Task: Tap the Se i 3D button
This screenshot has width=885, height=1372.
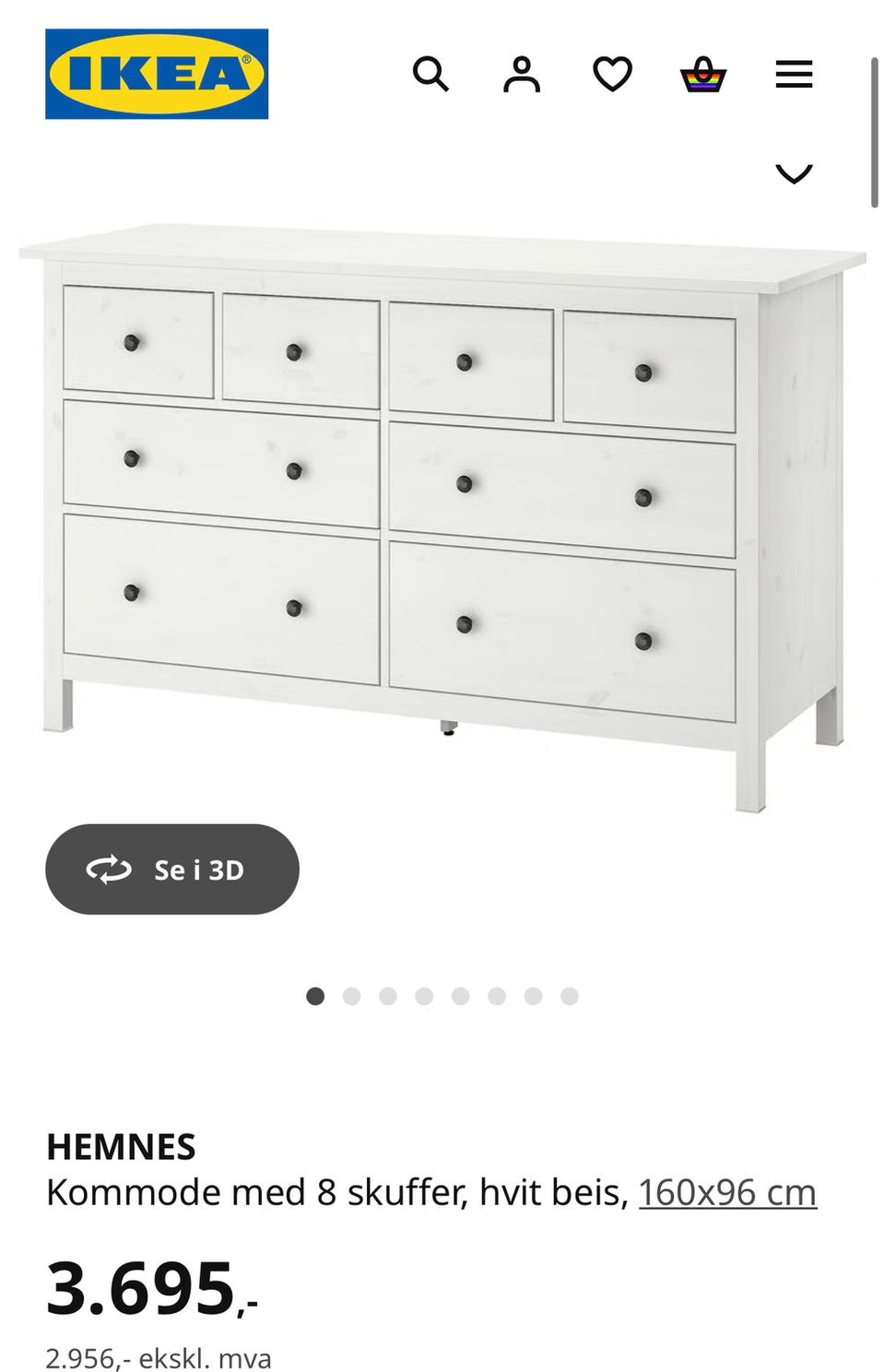Action: click(x=172, y=869)
